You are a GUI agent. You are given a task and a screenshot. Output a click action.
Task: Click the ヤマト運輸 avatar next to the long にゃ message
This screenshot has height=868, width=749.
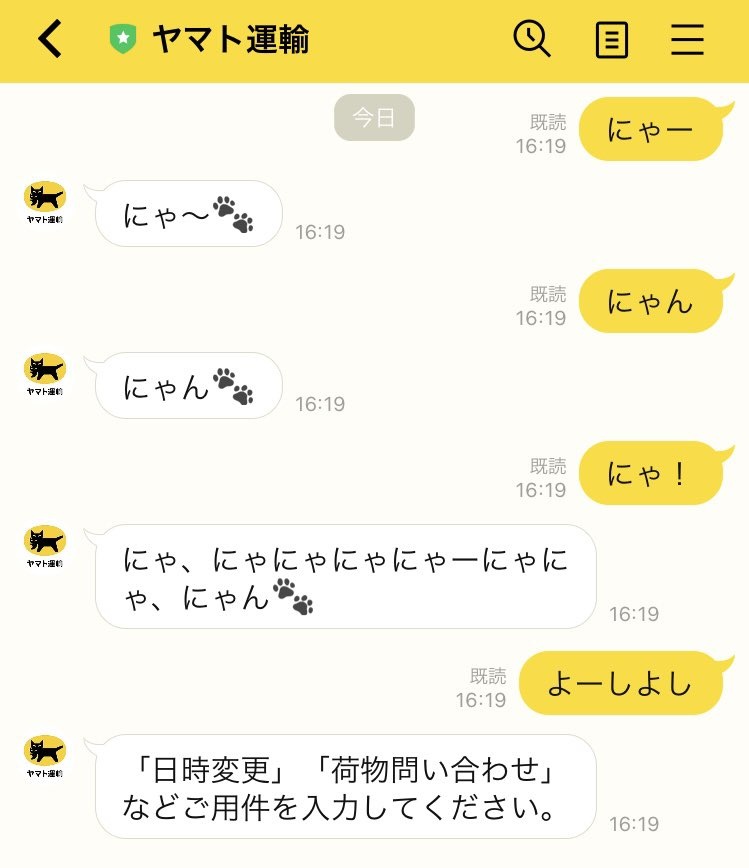tap(44, 541)
